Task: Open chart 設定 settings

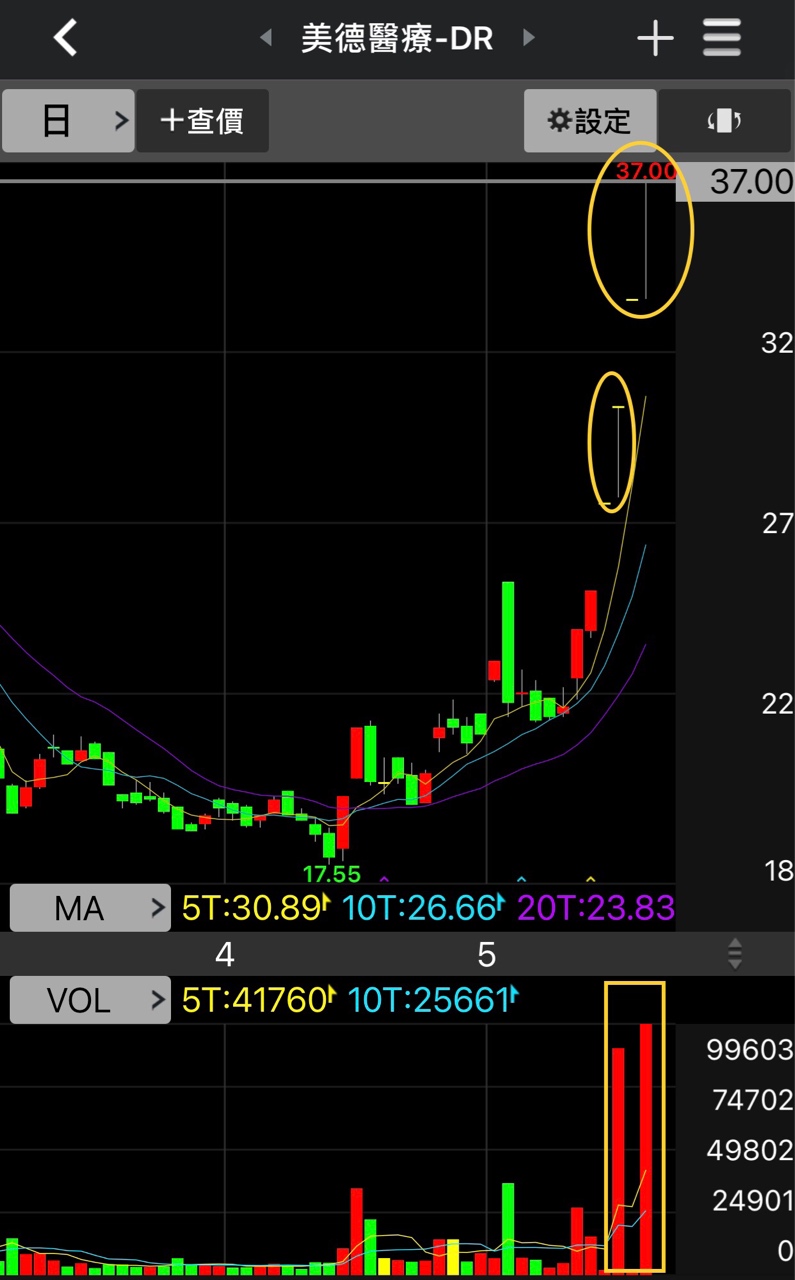Action: click(590, 121)
